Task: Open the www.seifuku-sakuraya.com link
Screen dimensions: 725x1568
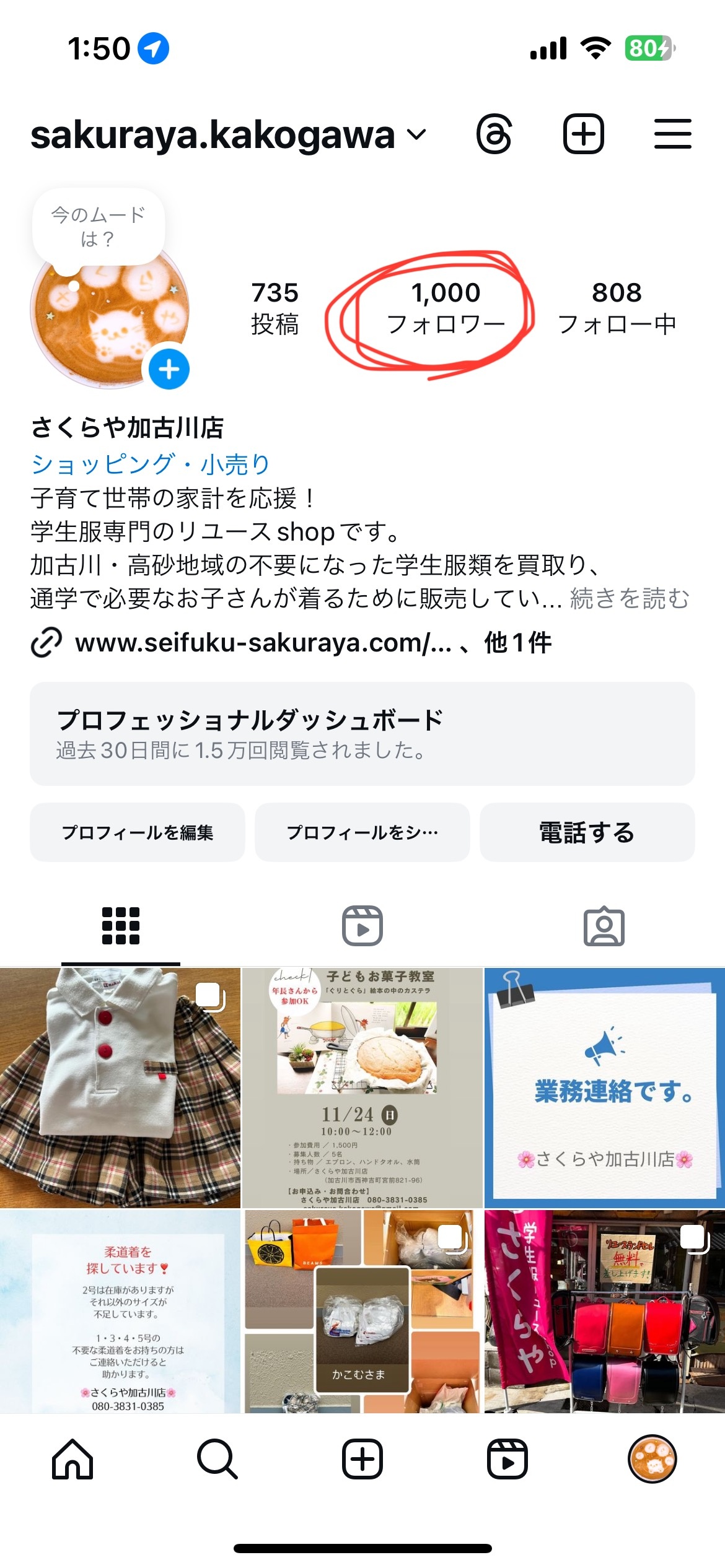Action: click(x=263, y=643)
